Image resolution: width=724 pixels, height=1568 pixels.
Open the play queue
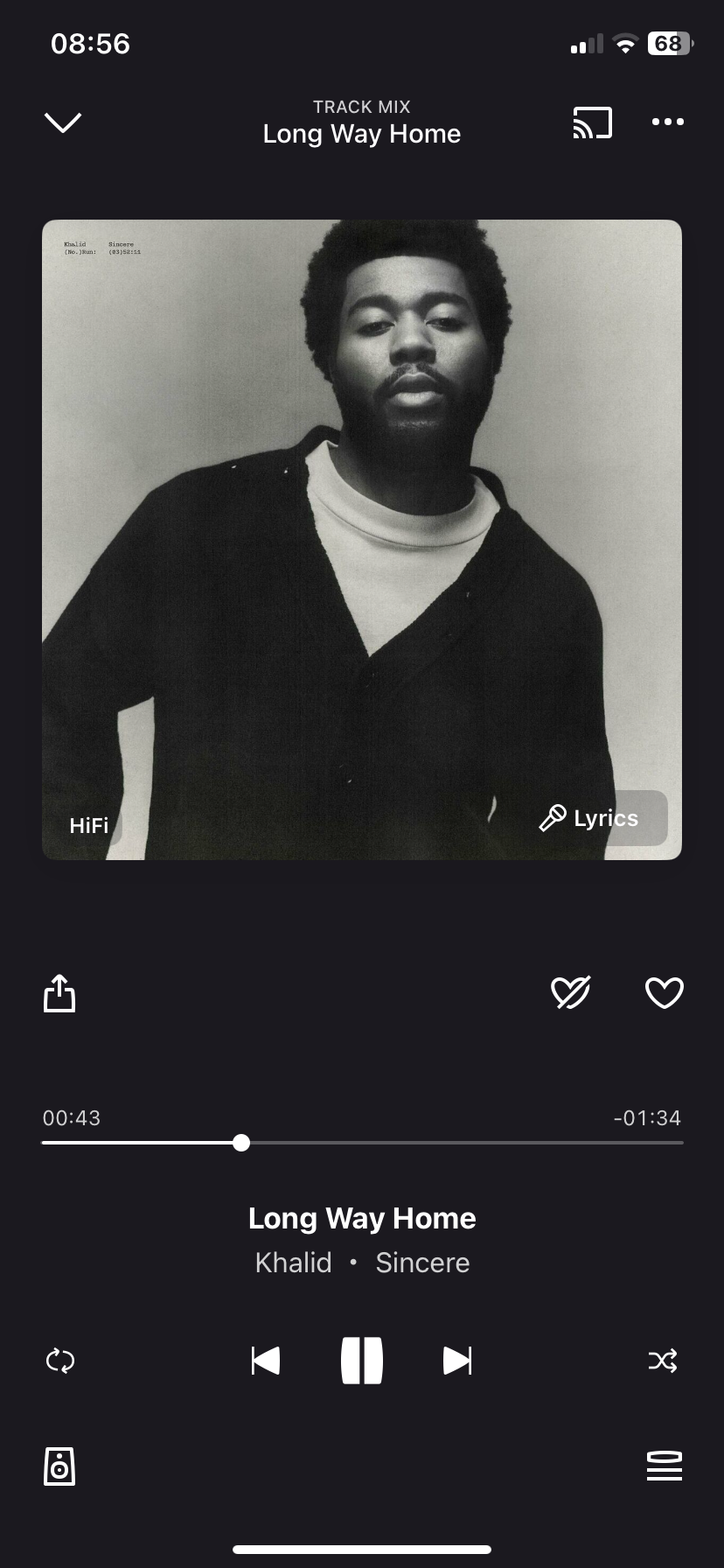664,1466
